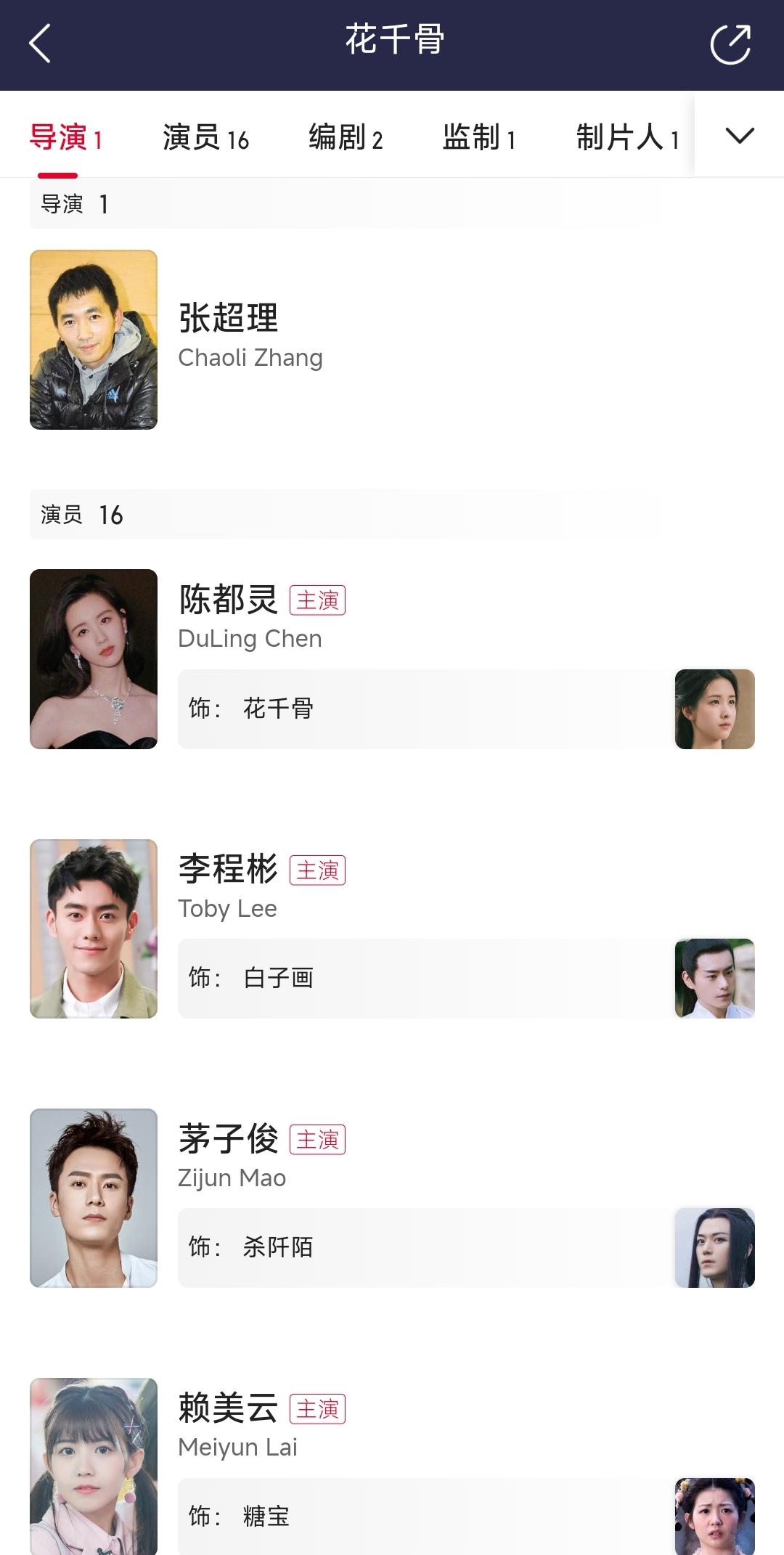Stay on the 导演 tab
Image resolution: width=784 pixels, height=1555 pixels.
click(x=65, y=136)
